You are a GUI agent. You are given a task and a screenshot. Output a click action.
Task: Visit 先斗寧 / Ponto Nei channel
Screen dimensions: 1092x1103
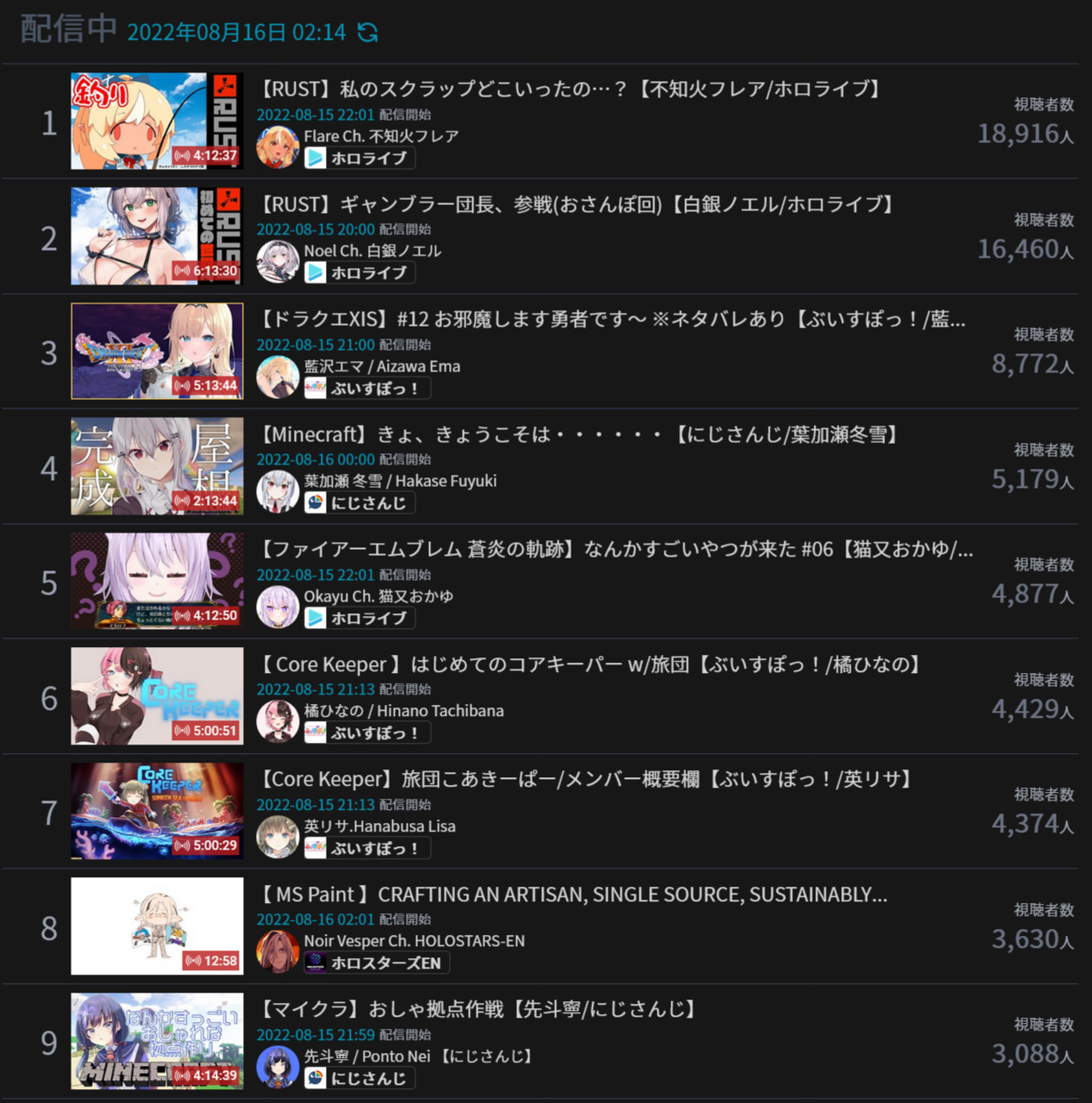[x=366, y=1056]
